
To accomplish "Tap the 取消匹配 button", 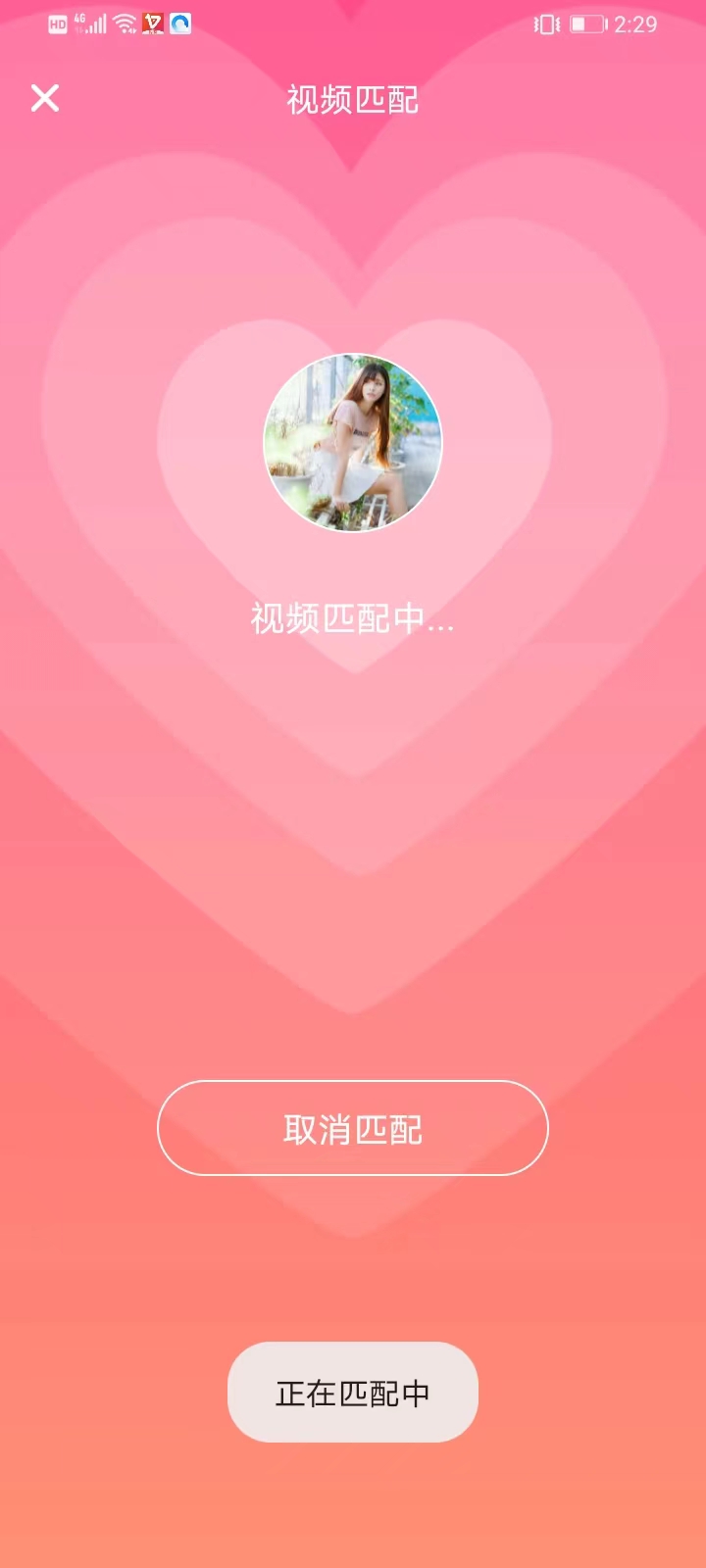I will coord(353,1128).
